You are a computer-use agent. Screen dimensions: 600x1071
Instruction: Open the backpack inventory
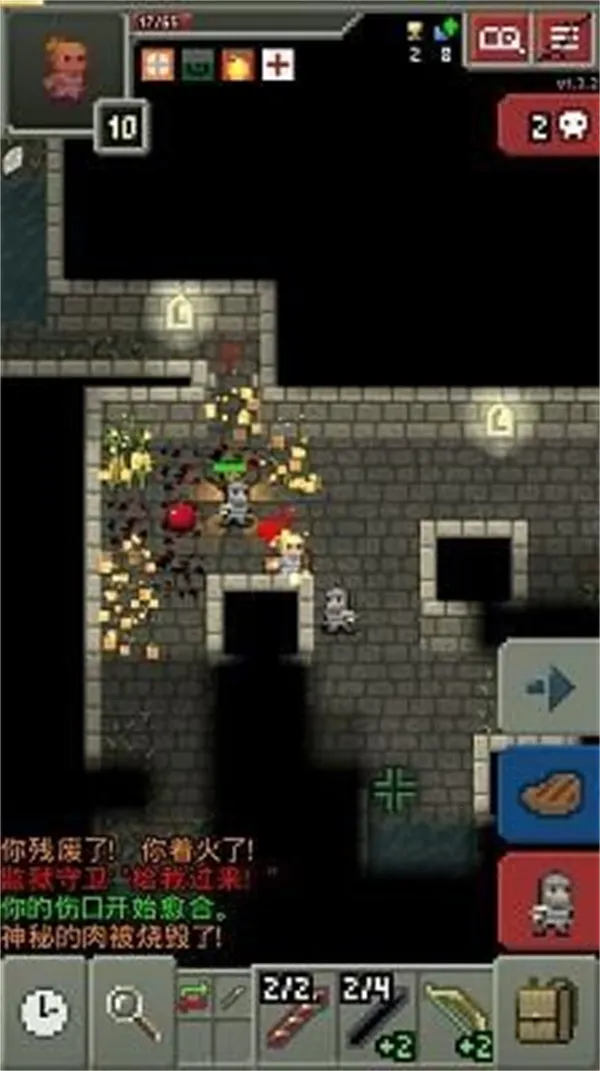(545, 1014)
